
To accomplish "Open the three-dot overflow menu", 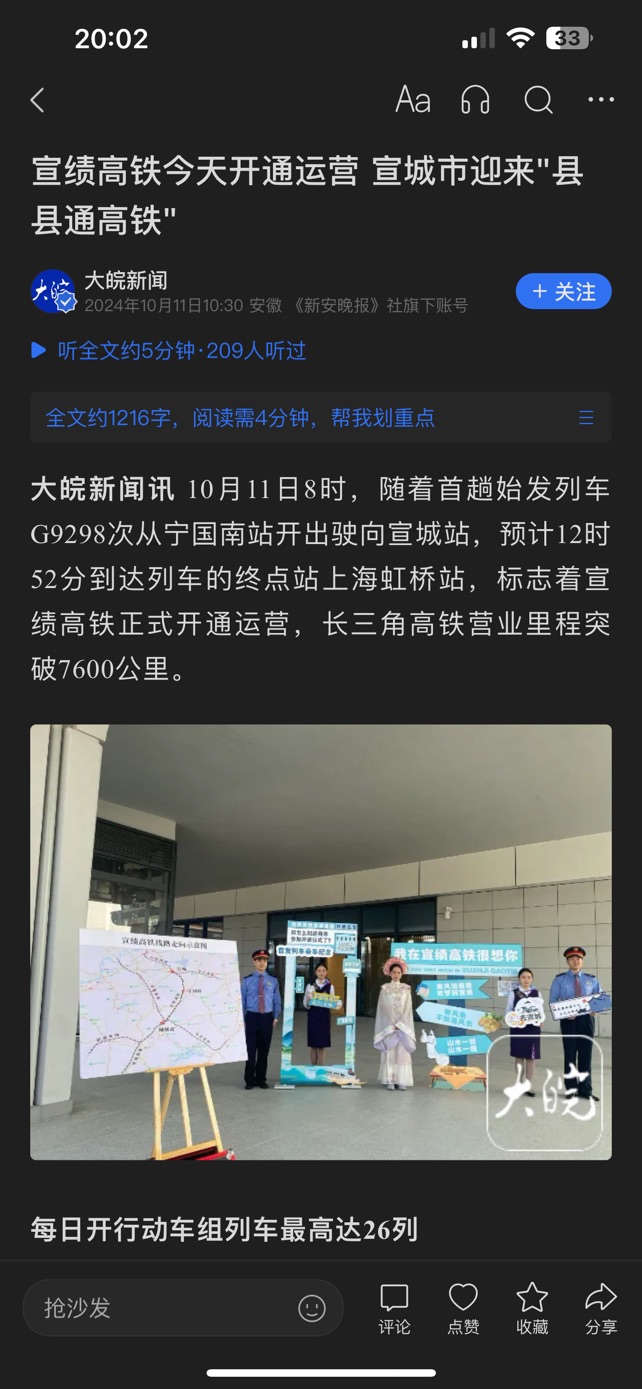I will 601,100.
